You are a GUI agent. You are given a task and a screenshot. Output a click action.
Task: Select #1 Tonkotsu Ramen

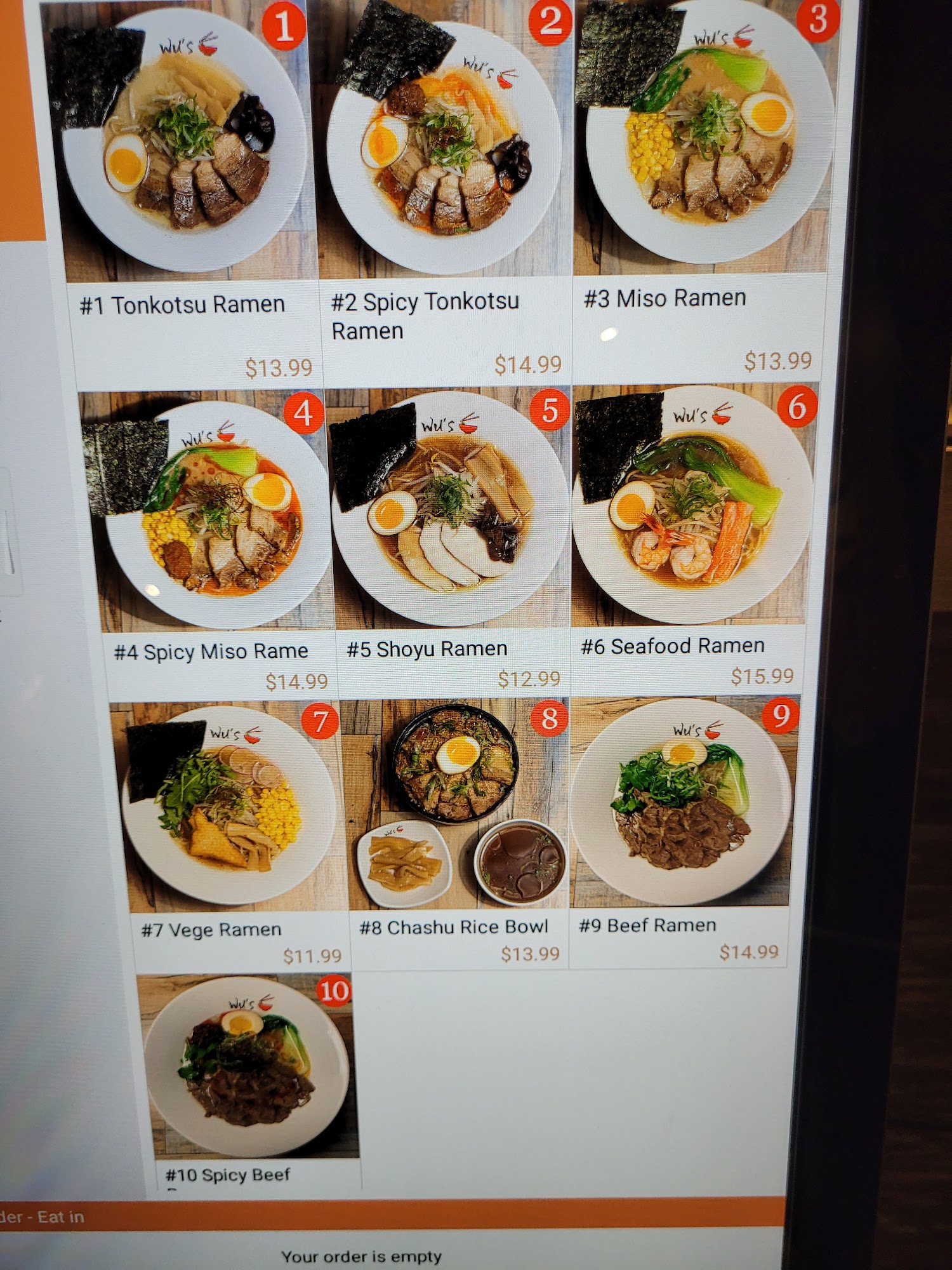[184, 146]
